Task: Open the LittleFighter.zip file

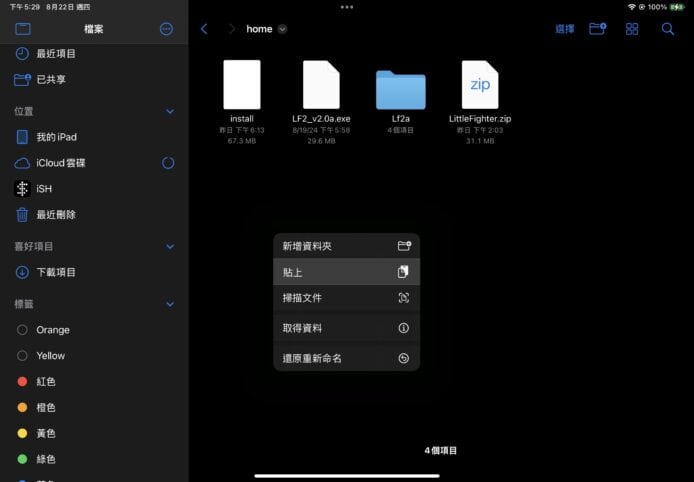Action: tap(480, 86)
